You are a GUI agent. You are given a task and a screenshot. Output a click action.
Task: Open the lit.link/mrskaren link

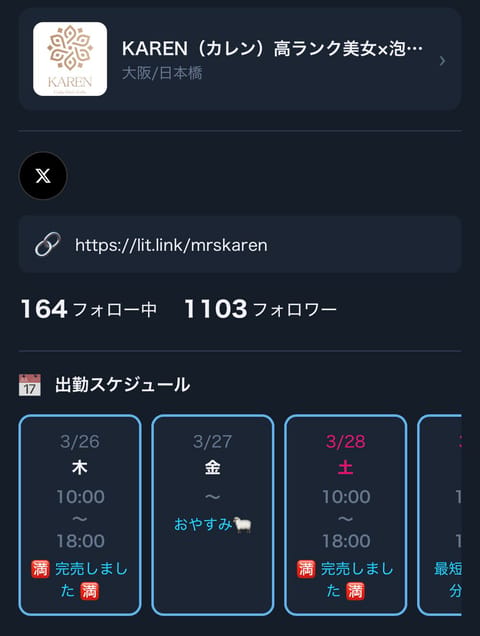coord(240,245)
